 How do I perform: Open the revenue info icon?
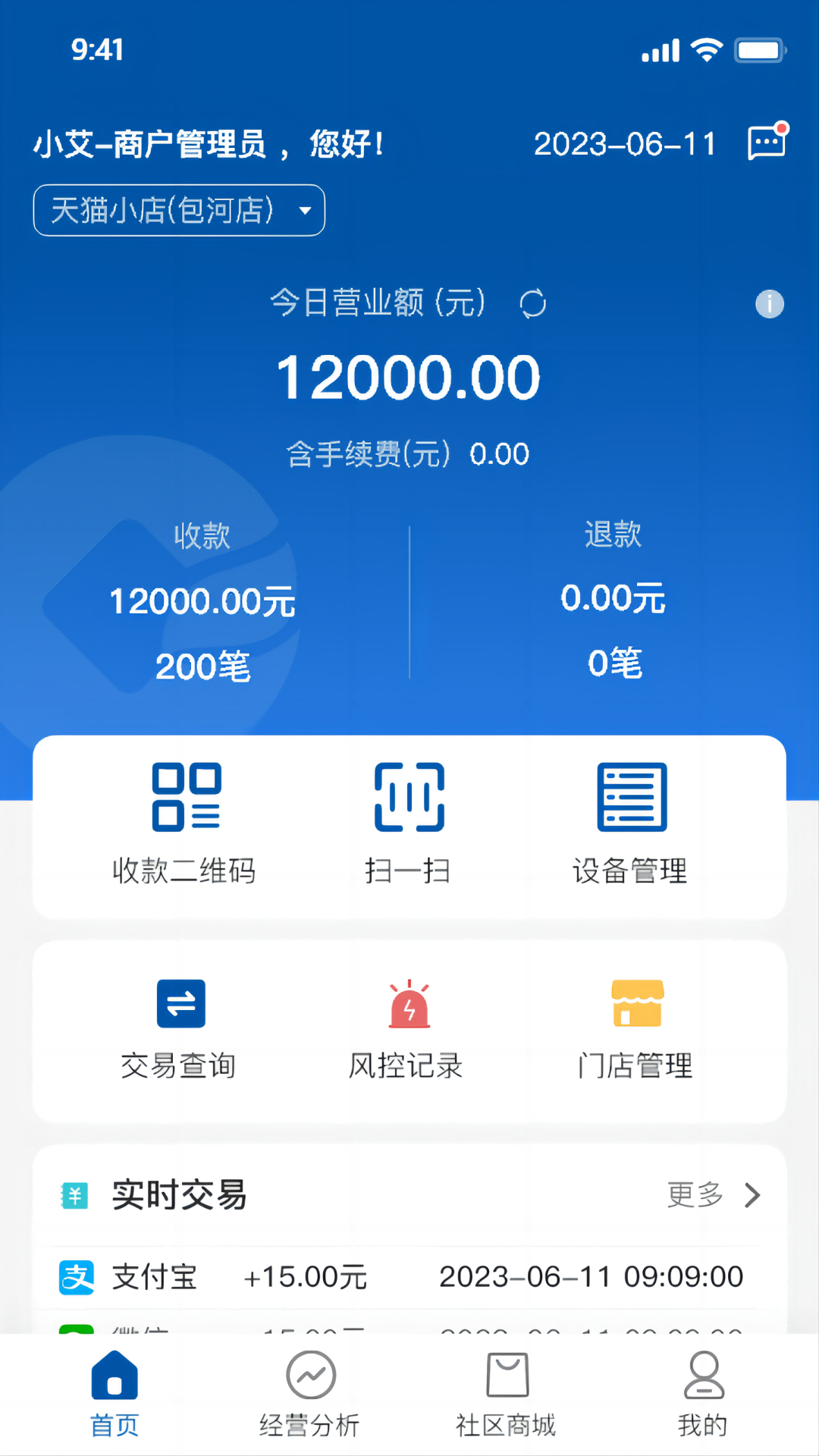pos(769,304)
